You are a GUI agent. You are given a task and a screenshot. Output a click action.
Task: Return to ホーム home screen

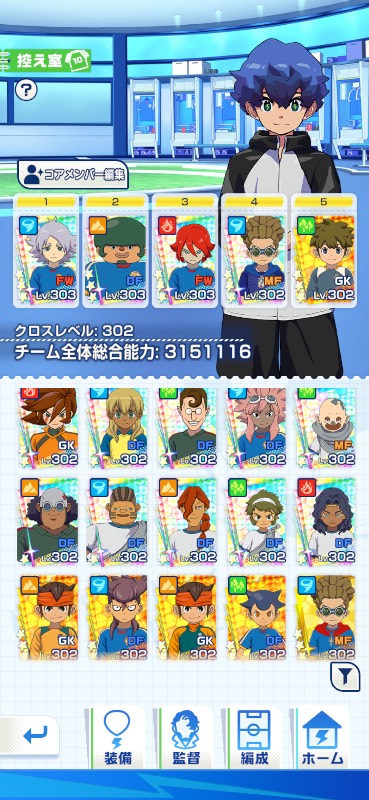pyautogui.click(x=323, y=737)
